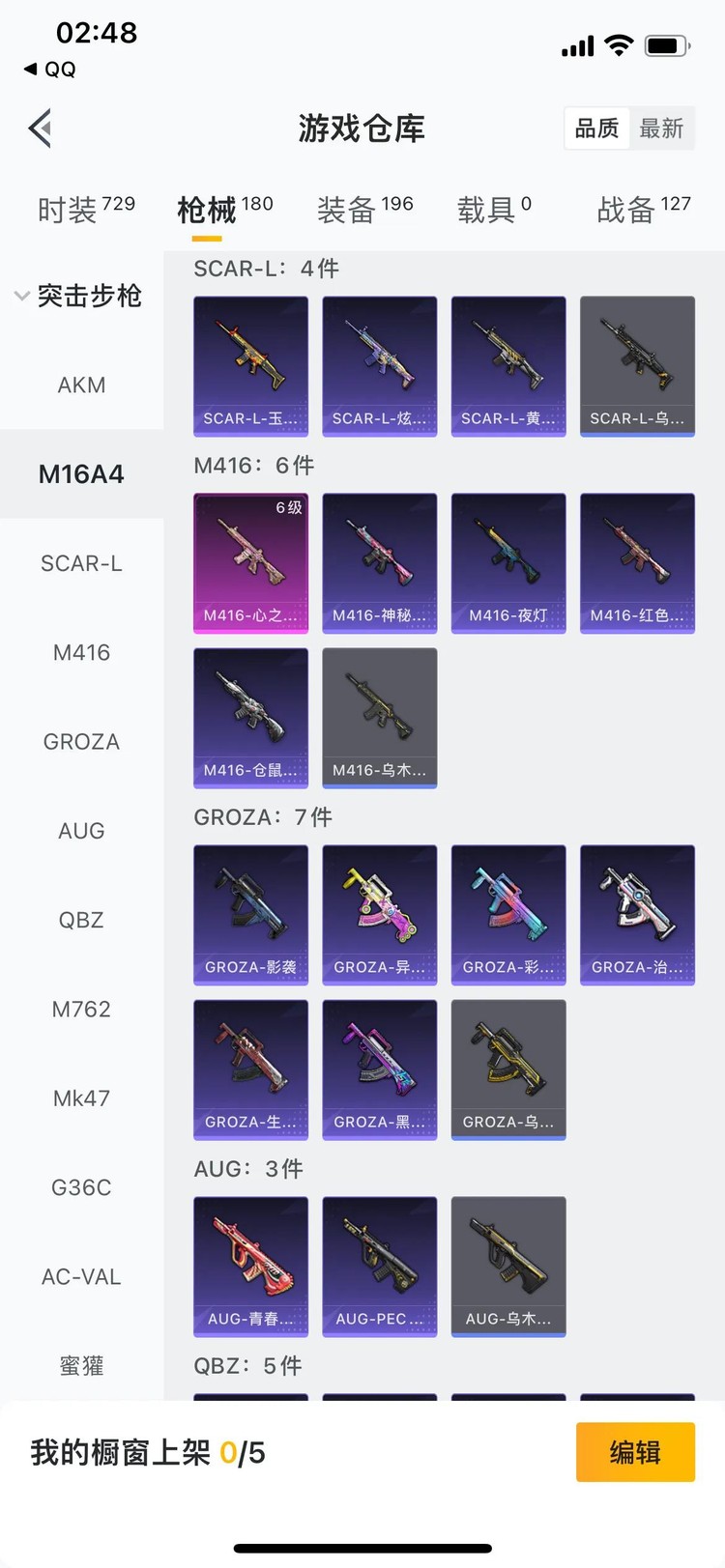Image resolution: width=725 pixels, height=1568 pixels.
Task: Select AKM in the sidebar
Action: coord(81,385)
